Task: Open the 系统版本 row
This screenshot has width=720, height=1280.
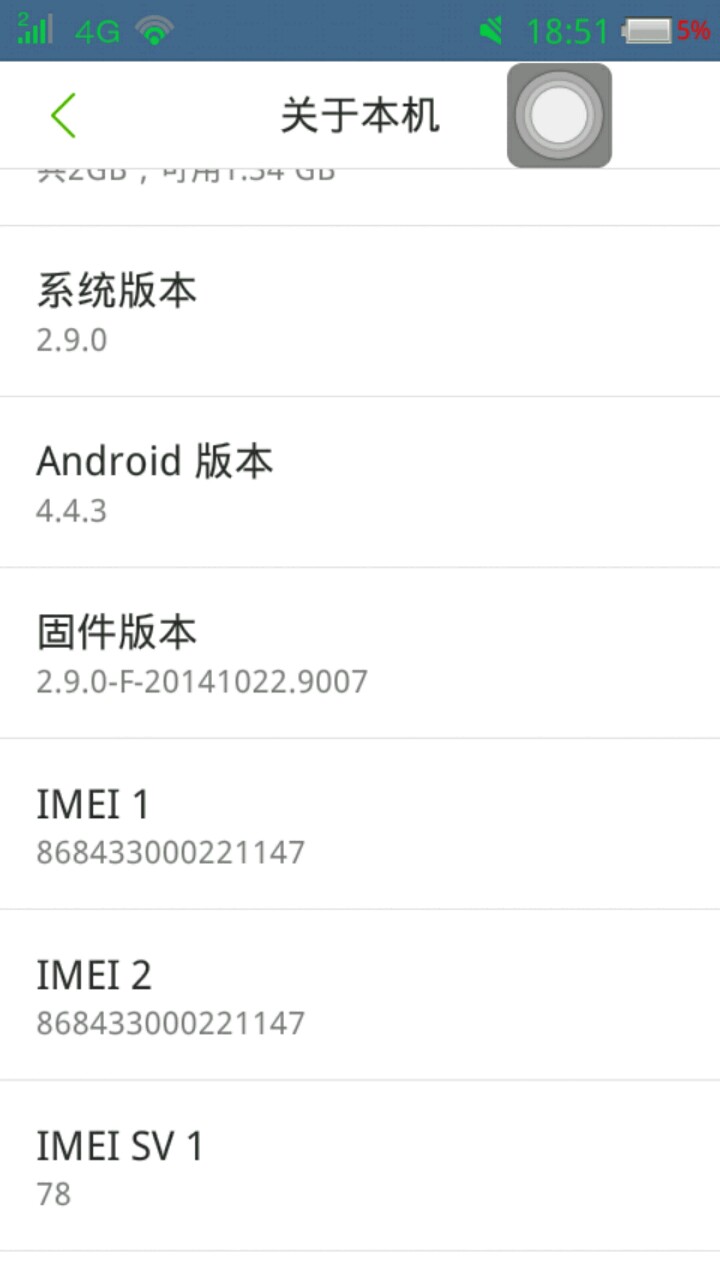Action: click(360, 311)
